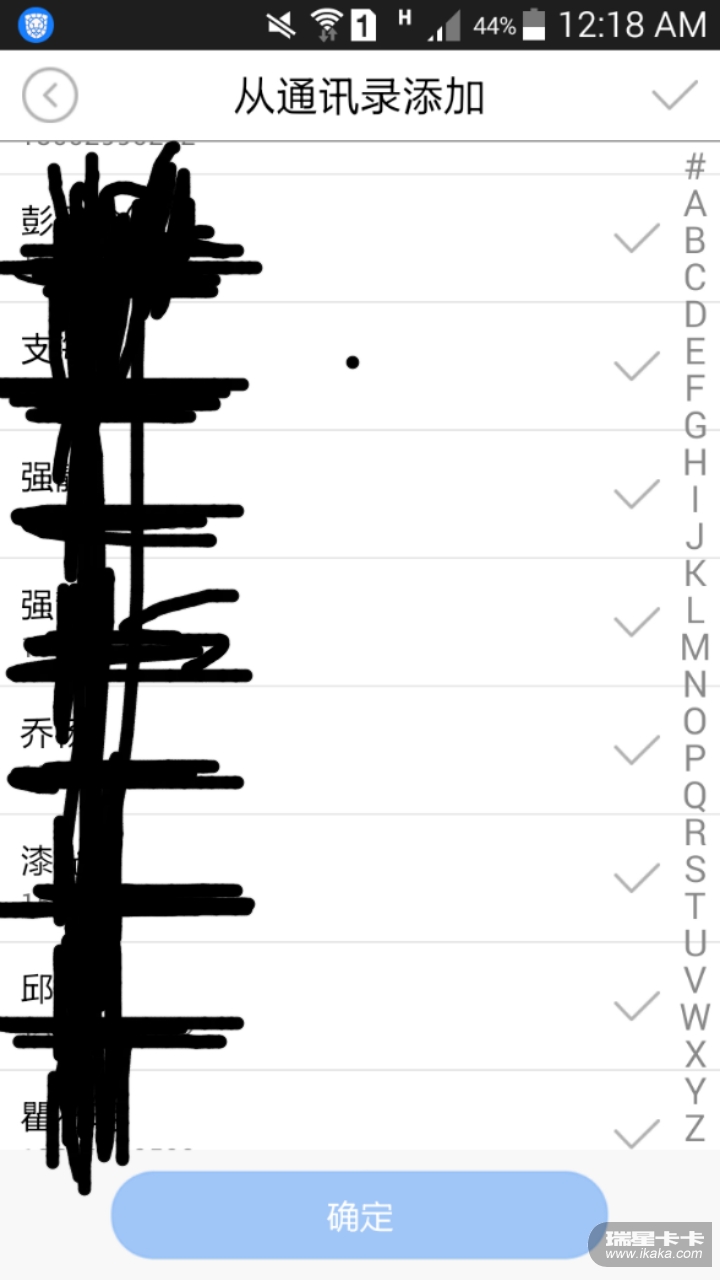Toggle the checkmark for contact 乔
720x1280 pixels.
pos(637,750)
